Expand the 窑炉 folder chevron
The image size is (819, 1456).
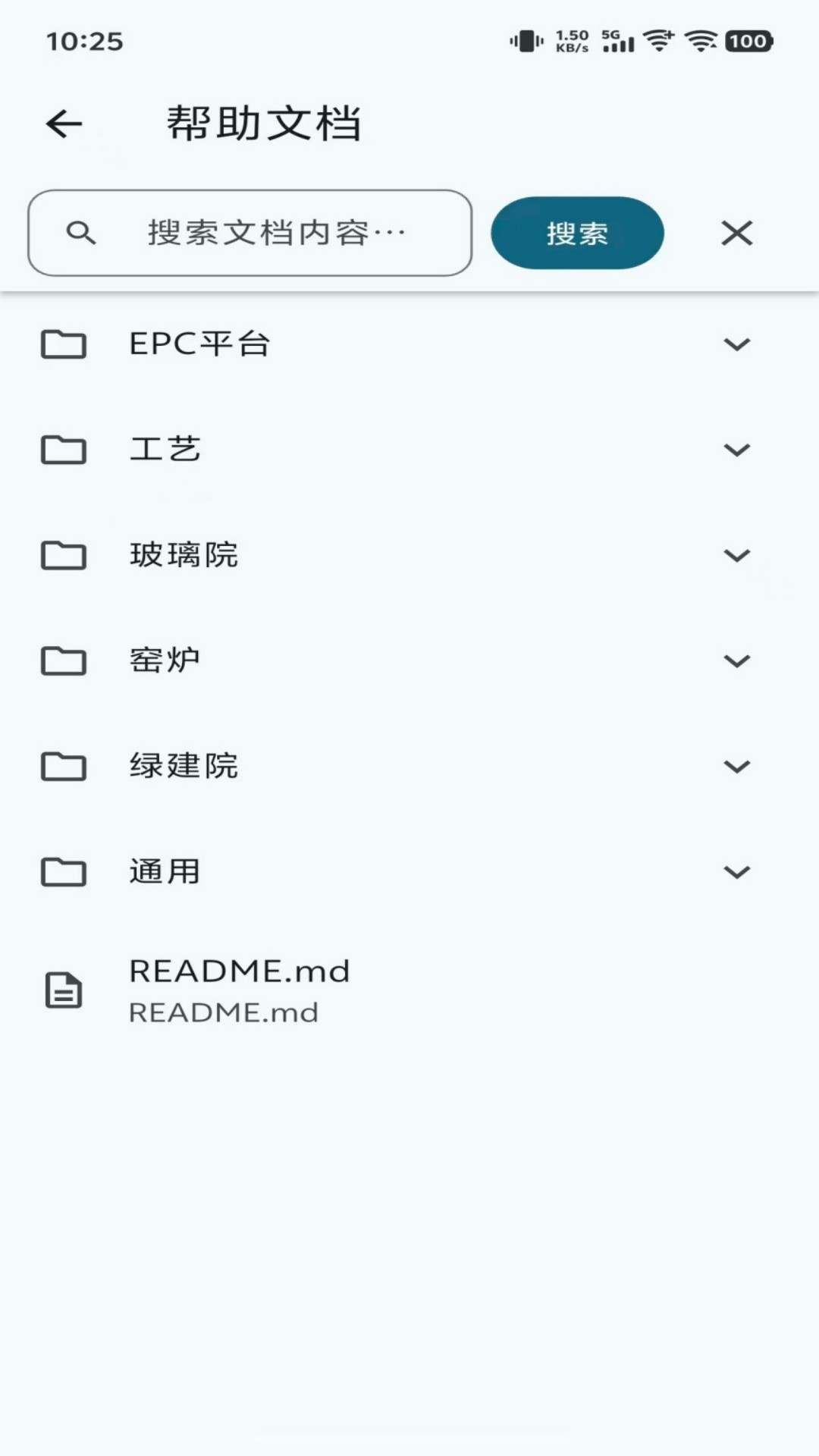click(736, 661)
